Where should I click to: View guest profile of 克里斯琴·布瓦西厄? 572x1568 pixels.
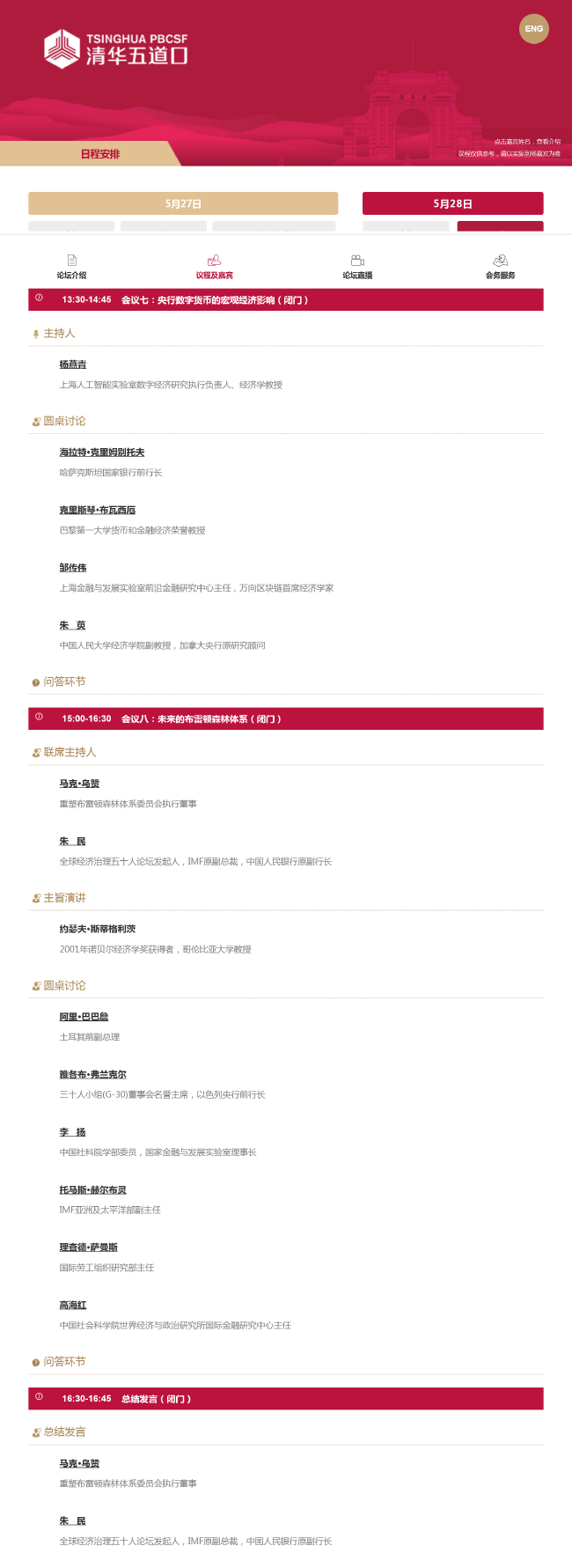click(98, 511)
